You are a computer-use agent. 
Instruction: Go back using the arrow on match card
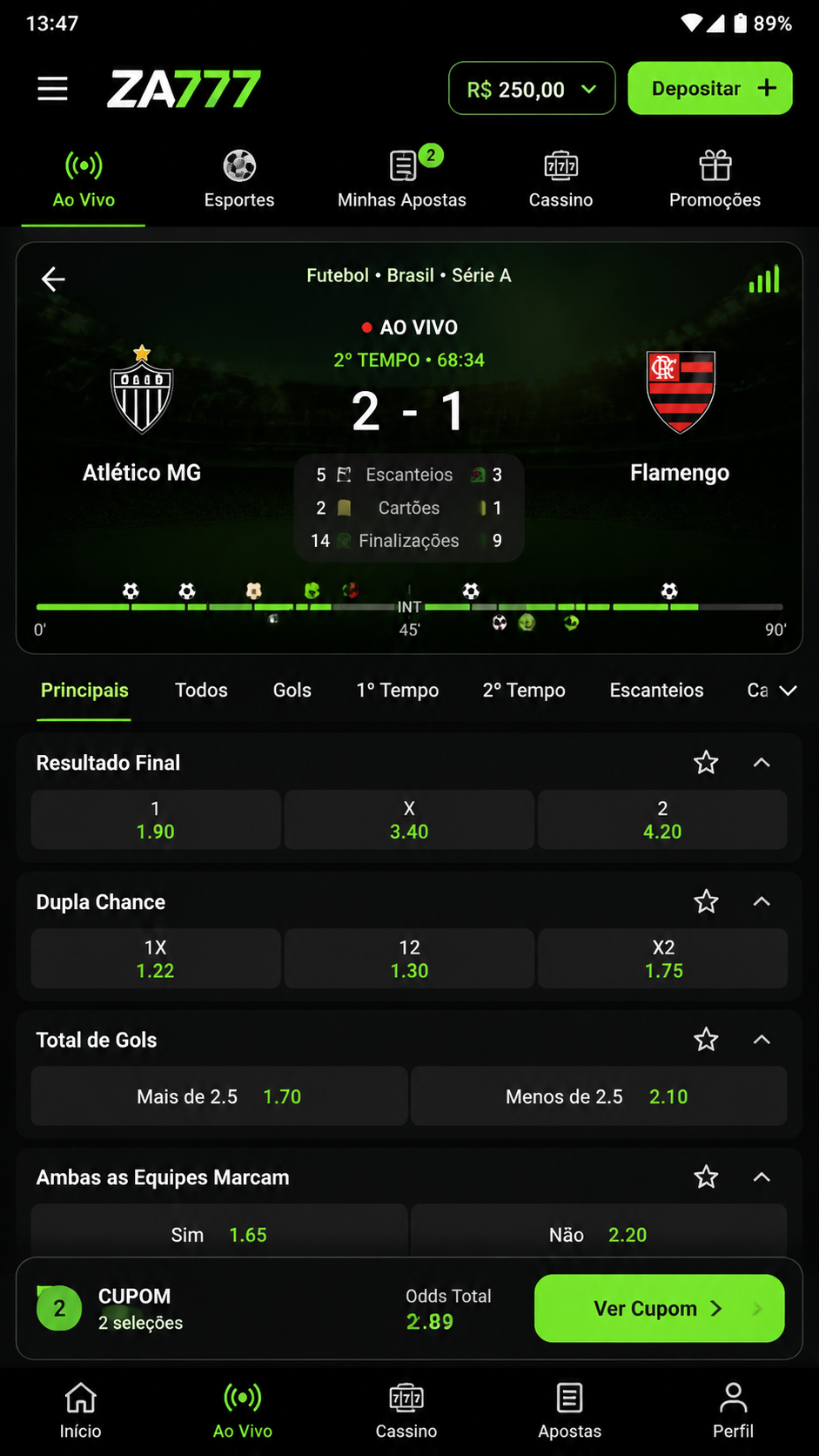pyautogui.click(x=54, y=279)
